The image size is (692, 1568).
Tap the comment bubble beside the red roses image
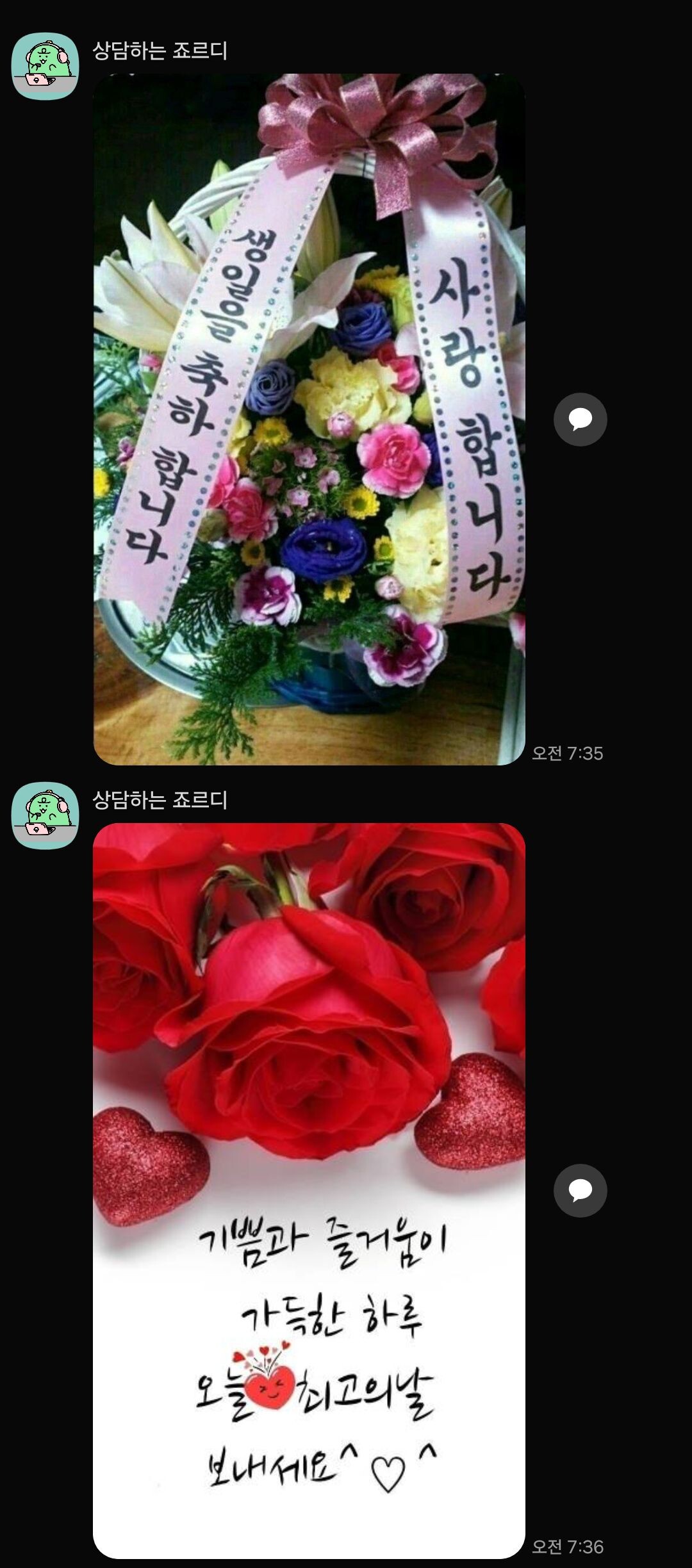tap(580, 1190)
